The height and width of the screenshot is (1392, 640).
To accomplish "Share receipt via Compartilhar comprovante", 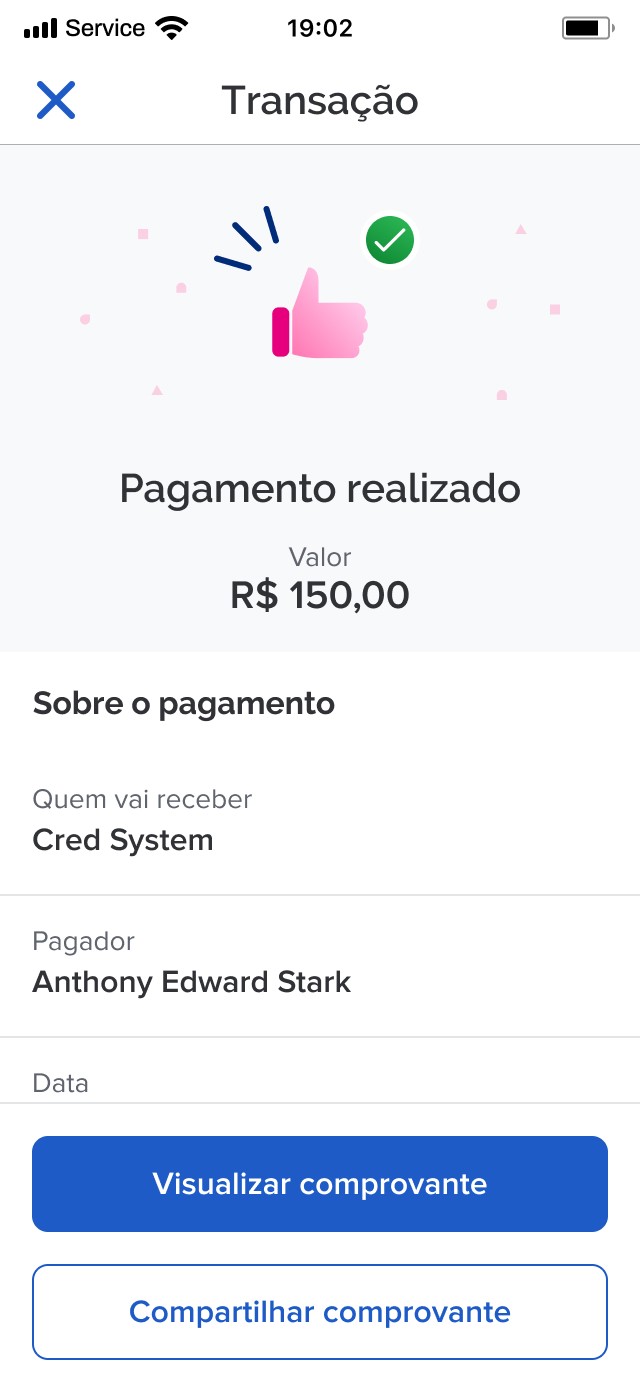I will tap(320, 1312).
